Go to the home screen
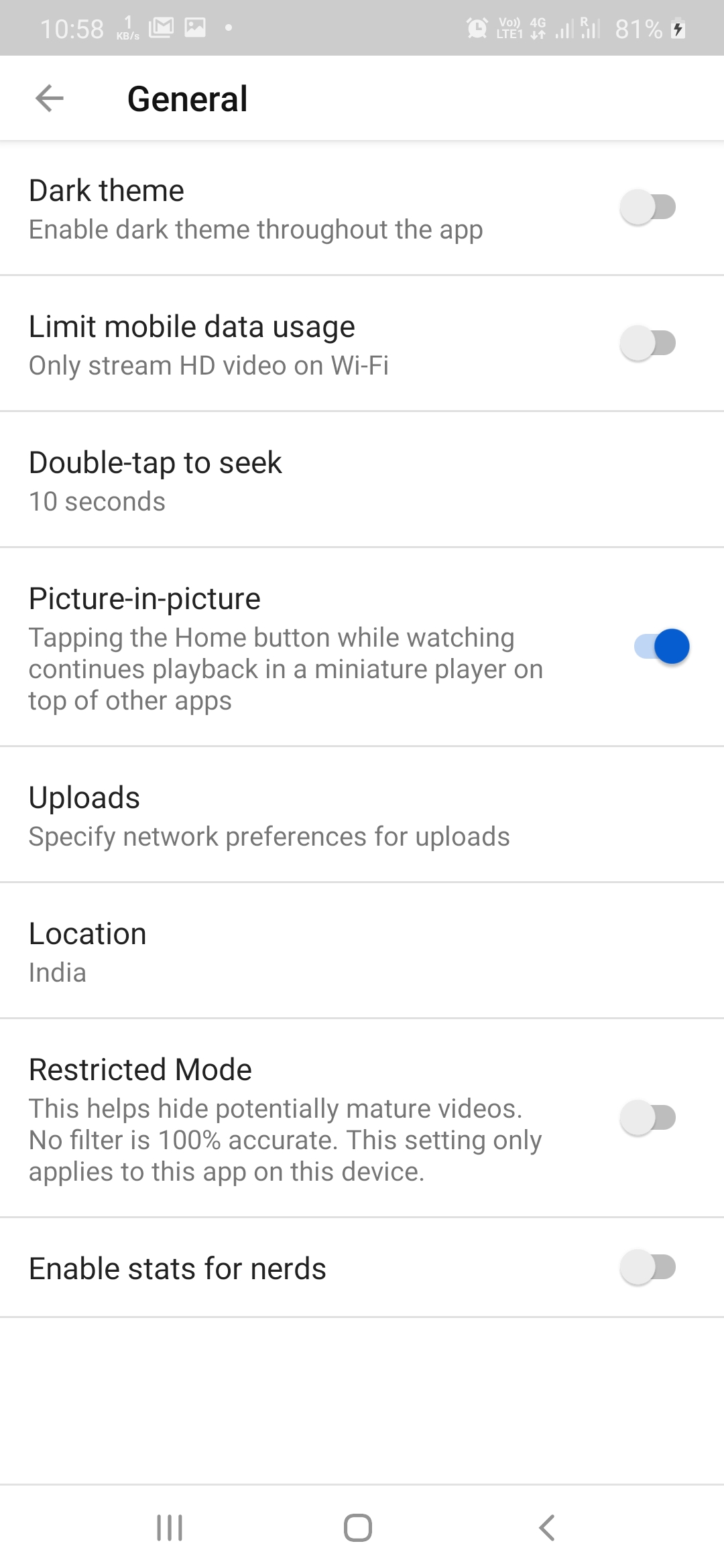 coord(358,1528)
